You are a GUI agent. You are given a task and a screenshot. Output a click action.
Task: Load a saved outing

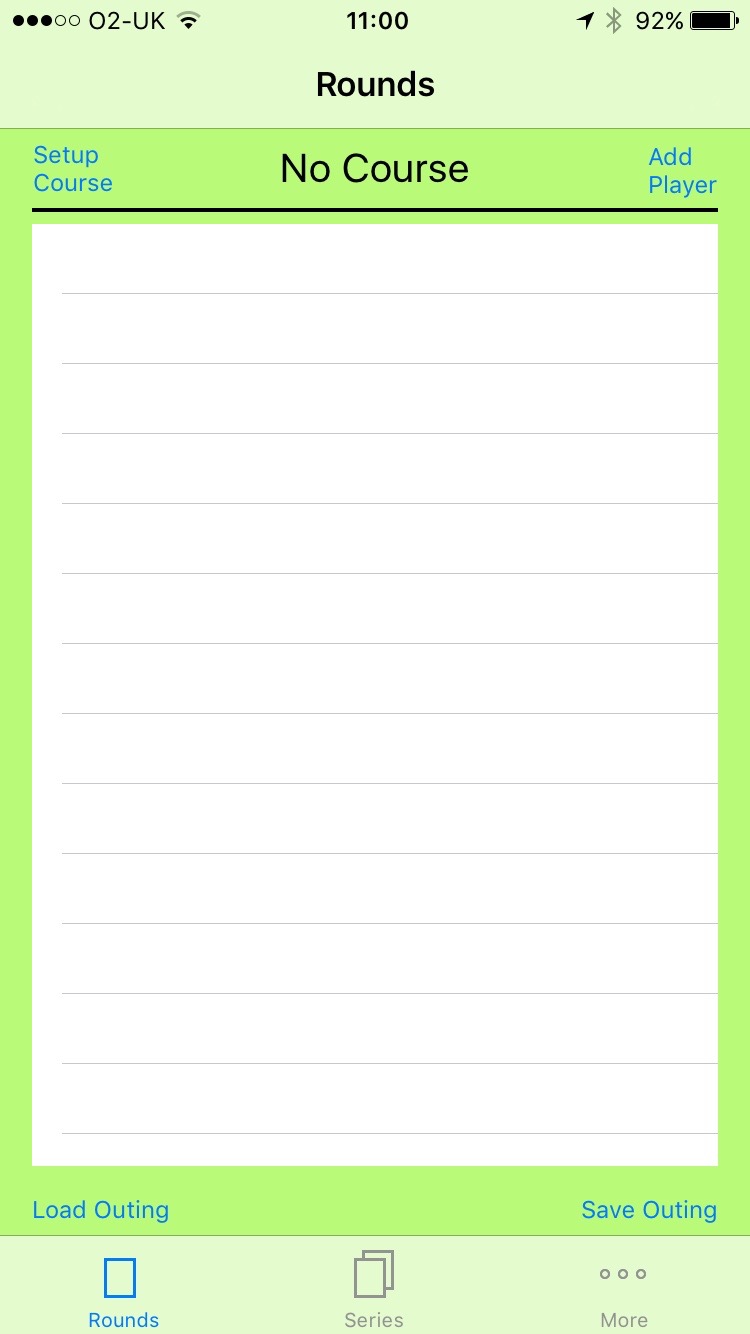tap(101, 1210)
